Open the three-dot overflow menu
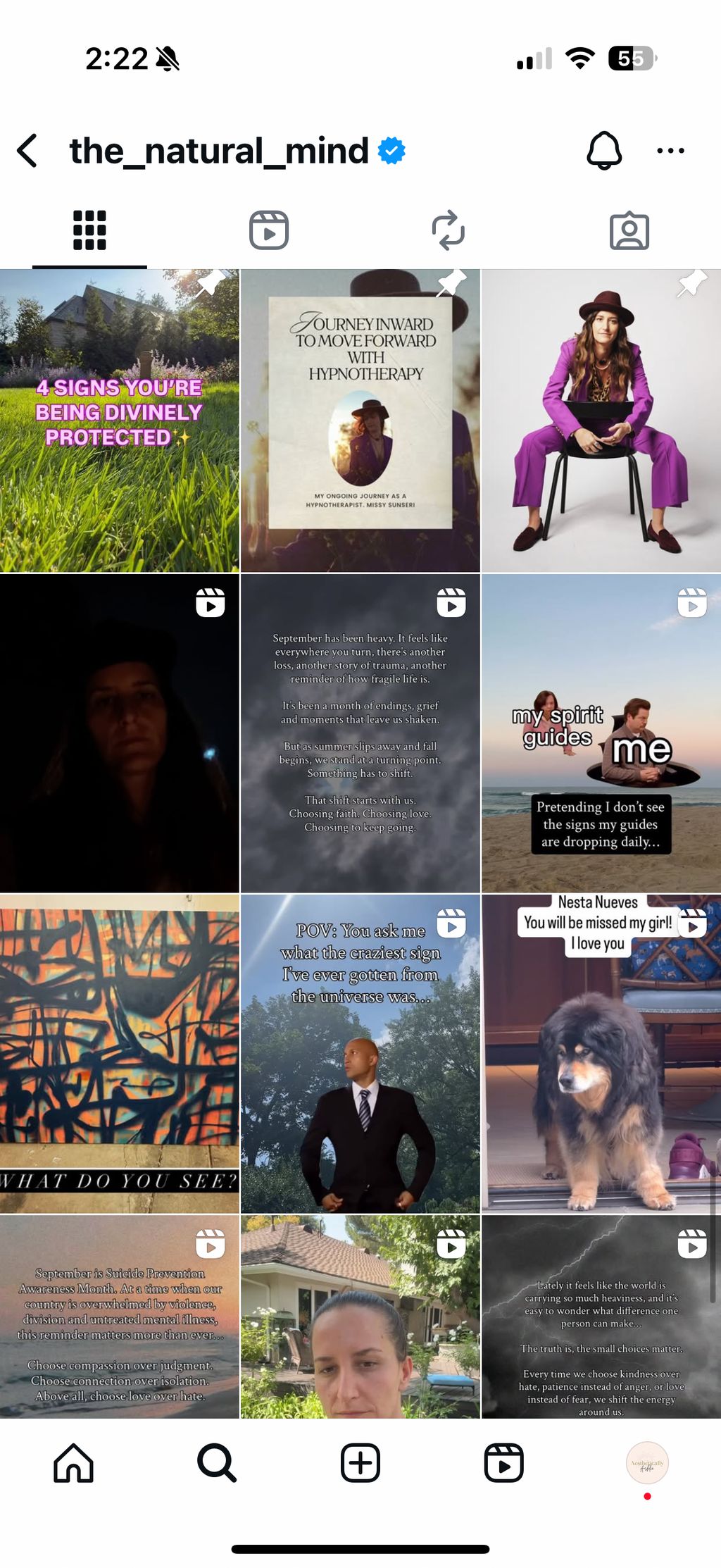 coord(670,151)
